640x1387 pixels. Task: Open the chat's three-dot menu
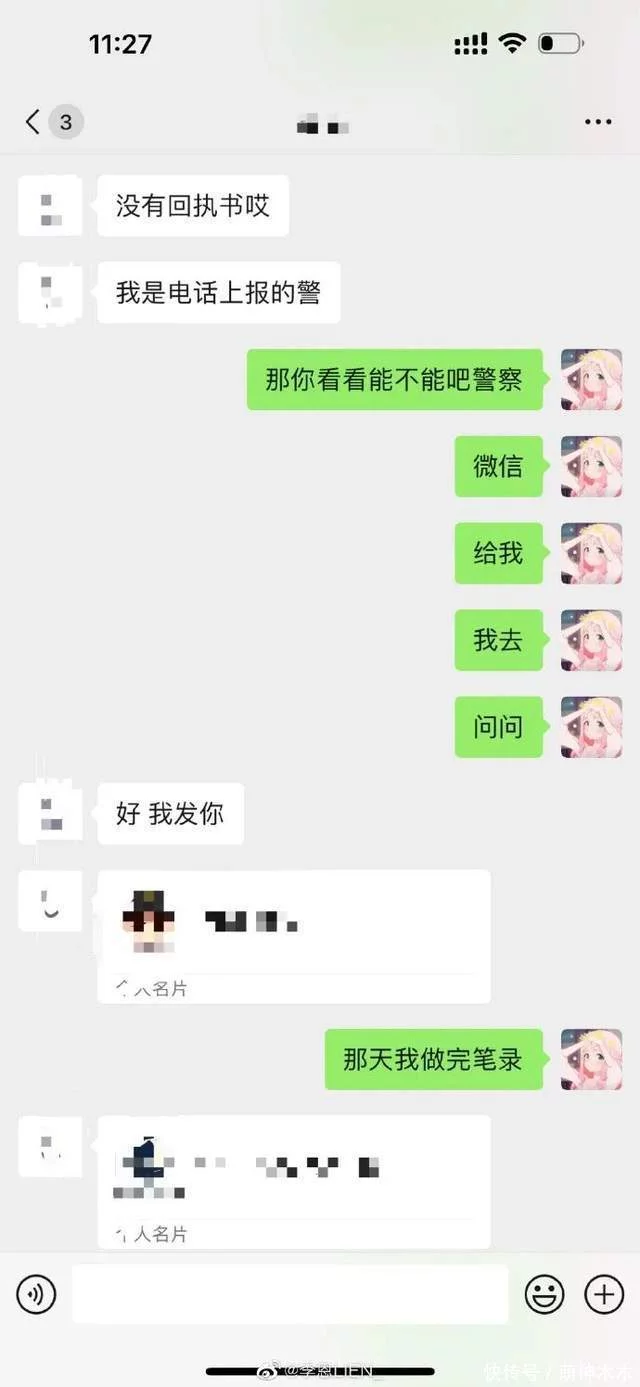pos(597,123)
